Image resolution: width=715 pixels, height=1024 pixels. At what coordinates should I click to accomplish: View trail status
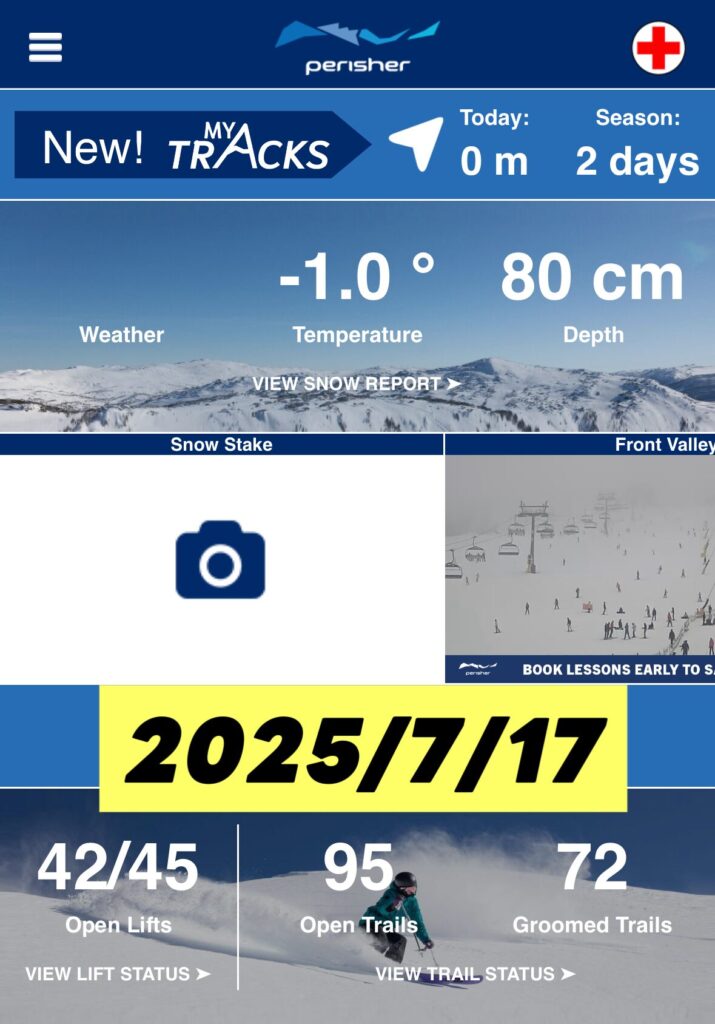click(475, 973)
